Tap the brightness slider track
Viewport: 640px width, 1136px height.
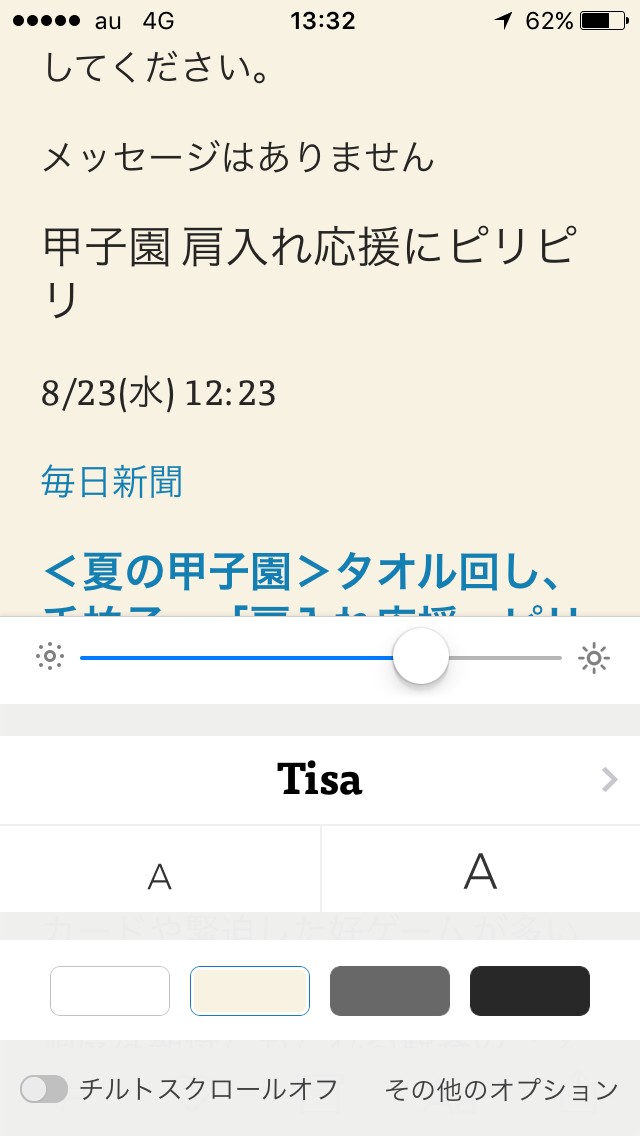[240, 658]
